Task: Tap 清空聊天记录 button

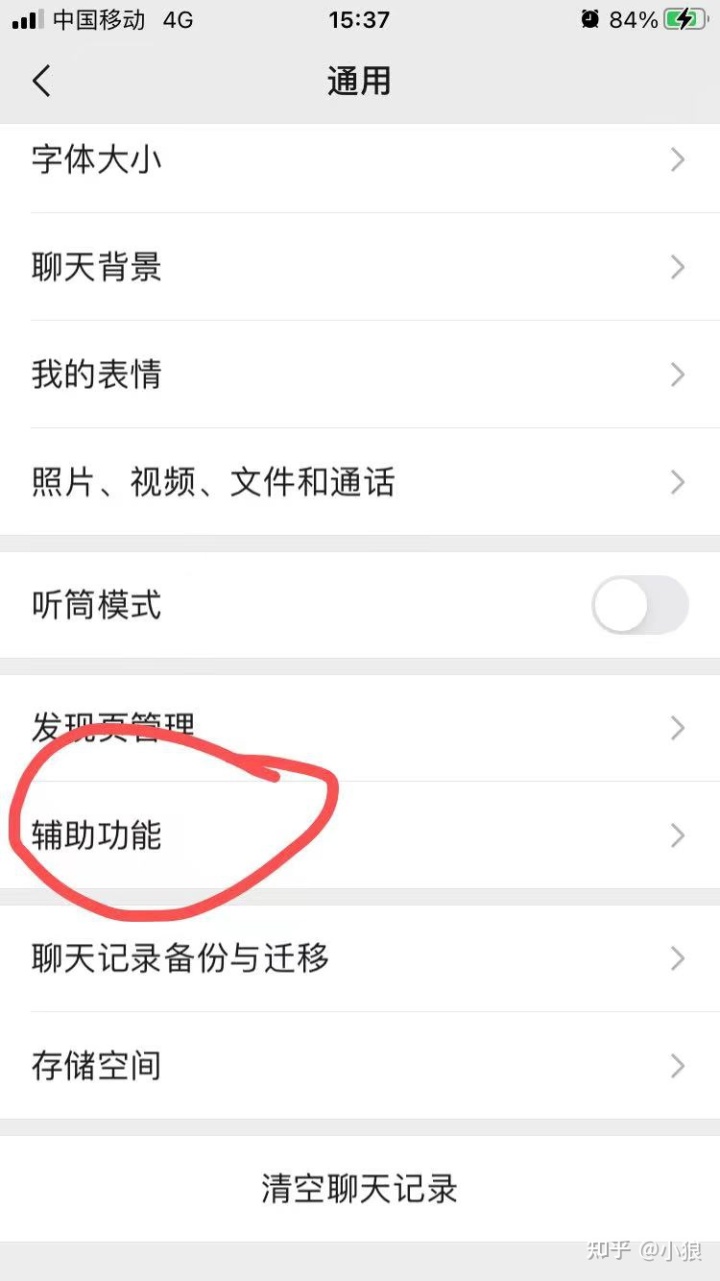Action: tap(360, 1189)
